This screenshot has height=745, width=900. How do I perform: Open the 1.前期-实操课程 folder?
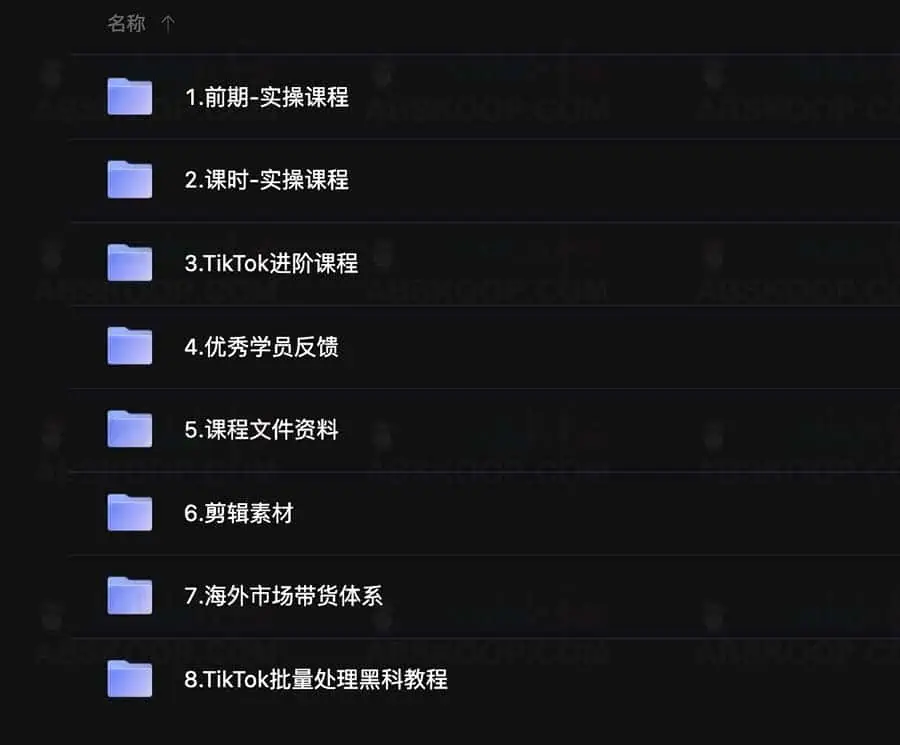tap(266, 97)
